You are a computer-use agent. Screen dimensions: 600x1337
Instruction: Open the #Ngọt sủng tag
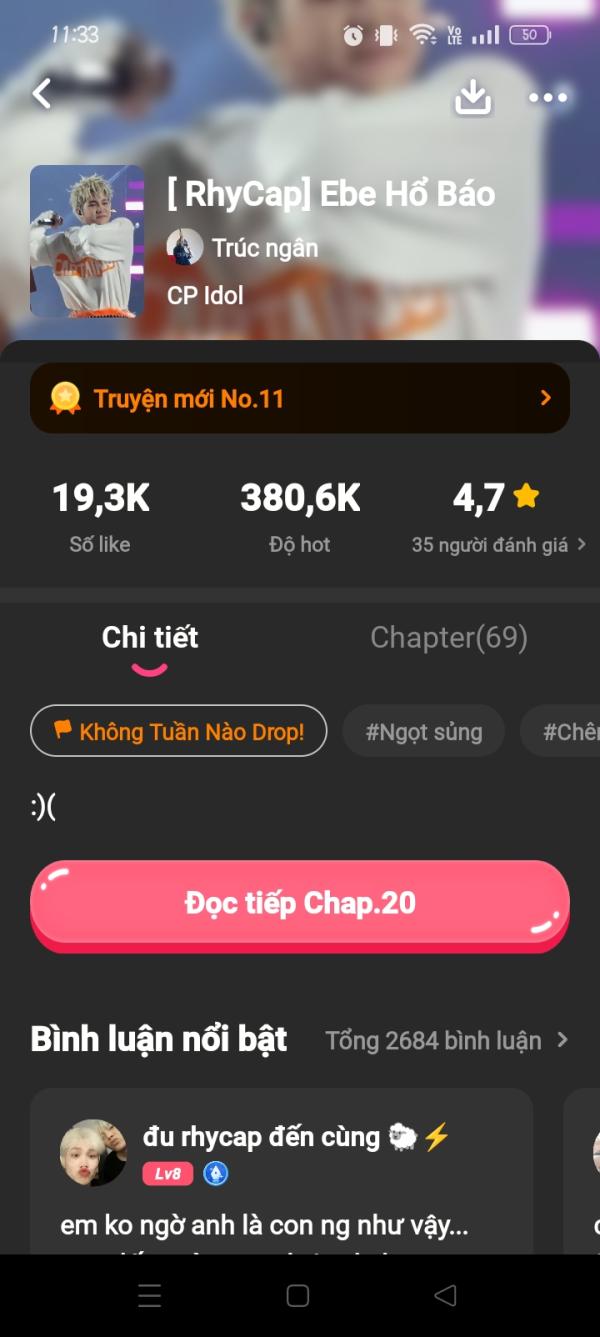click(423, 732)
